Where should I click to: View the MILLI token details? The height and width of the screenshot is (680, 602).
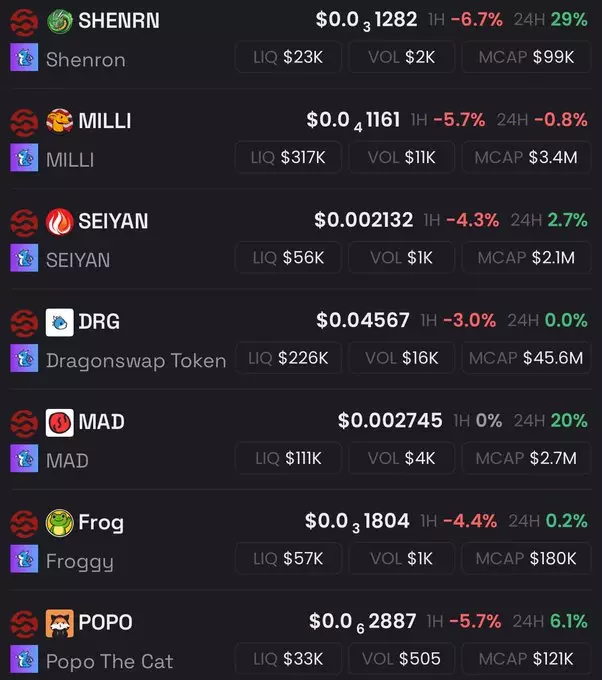(104, 121)
